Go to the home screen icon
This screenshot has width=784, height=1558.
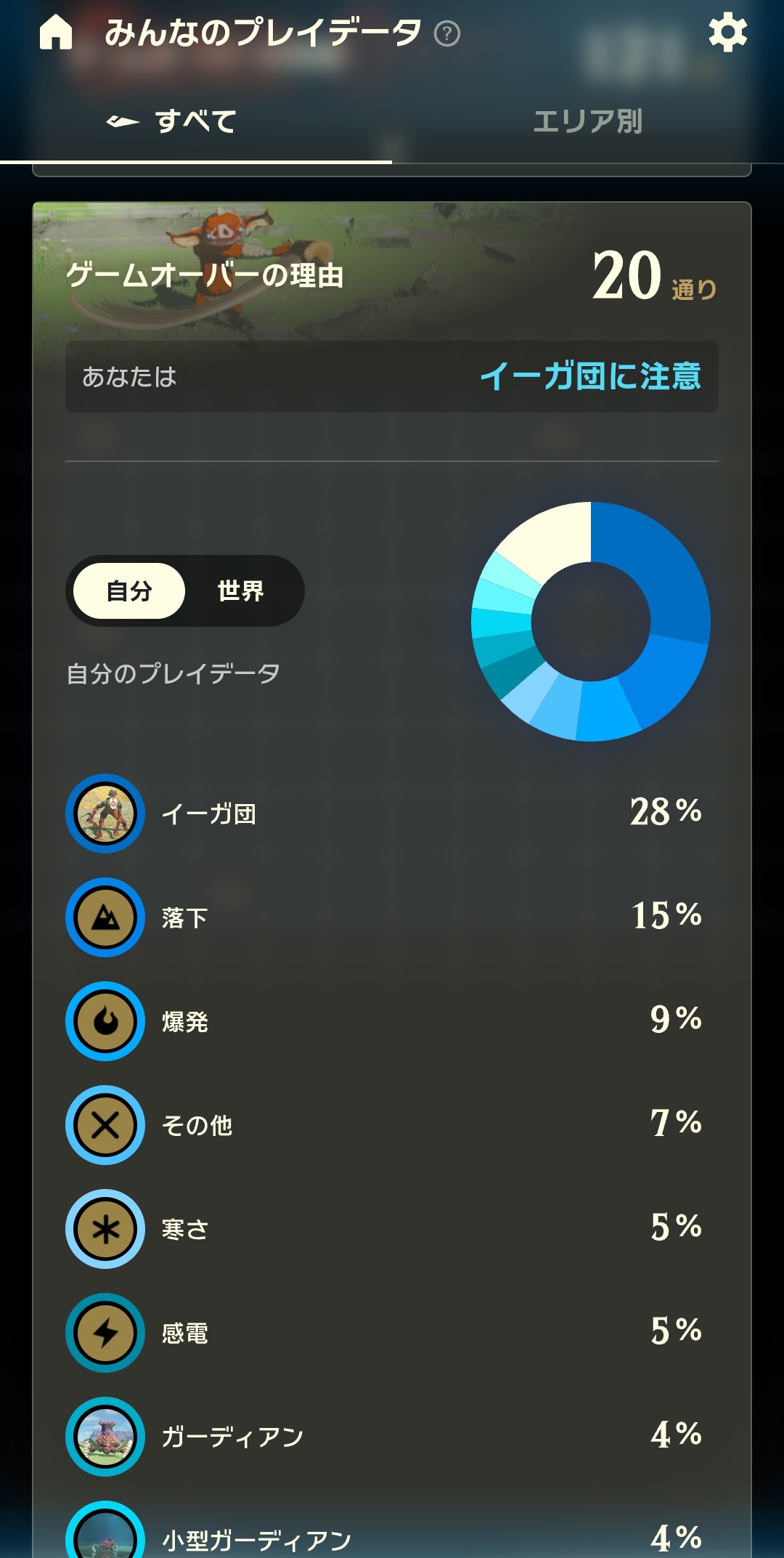56,33
